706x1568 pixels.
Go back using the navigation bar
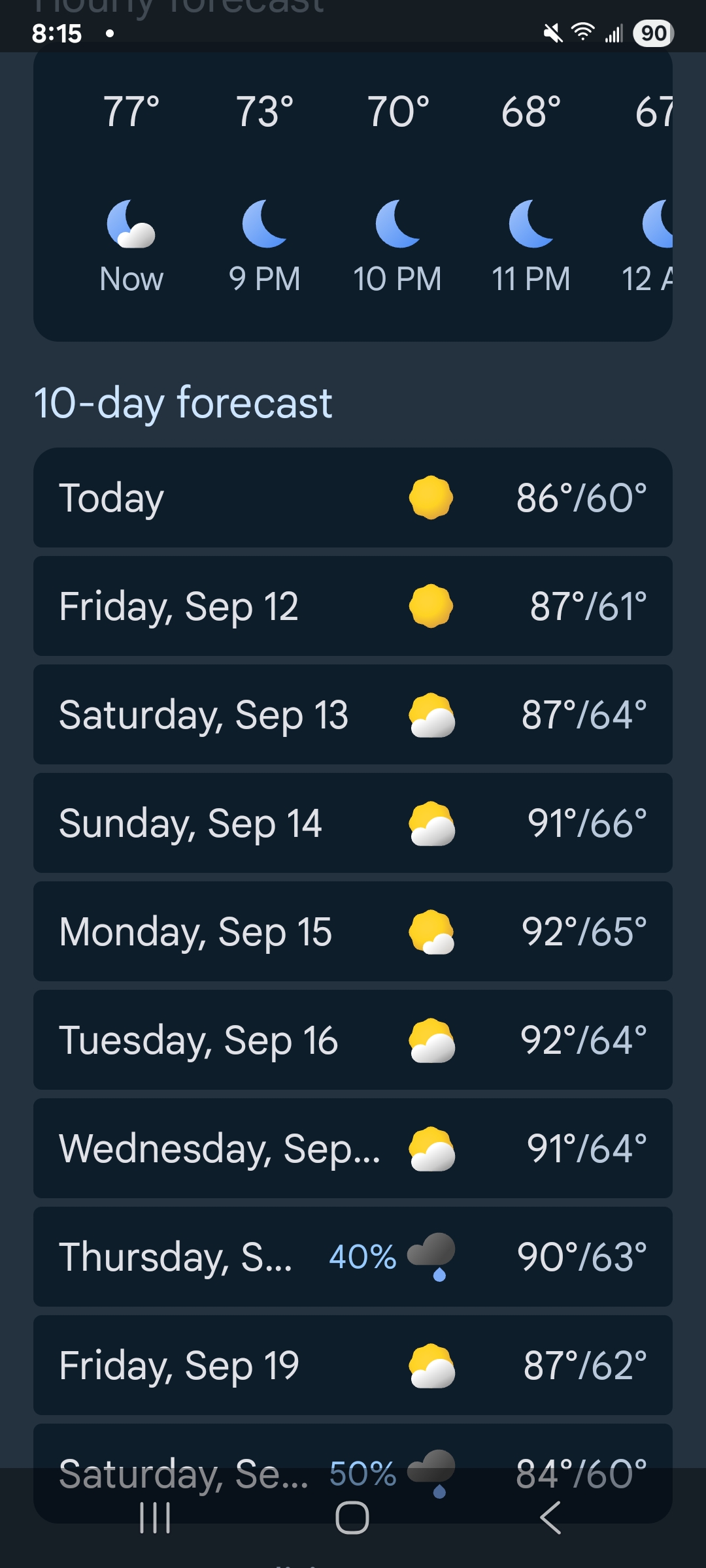coord(550,1517)
